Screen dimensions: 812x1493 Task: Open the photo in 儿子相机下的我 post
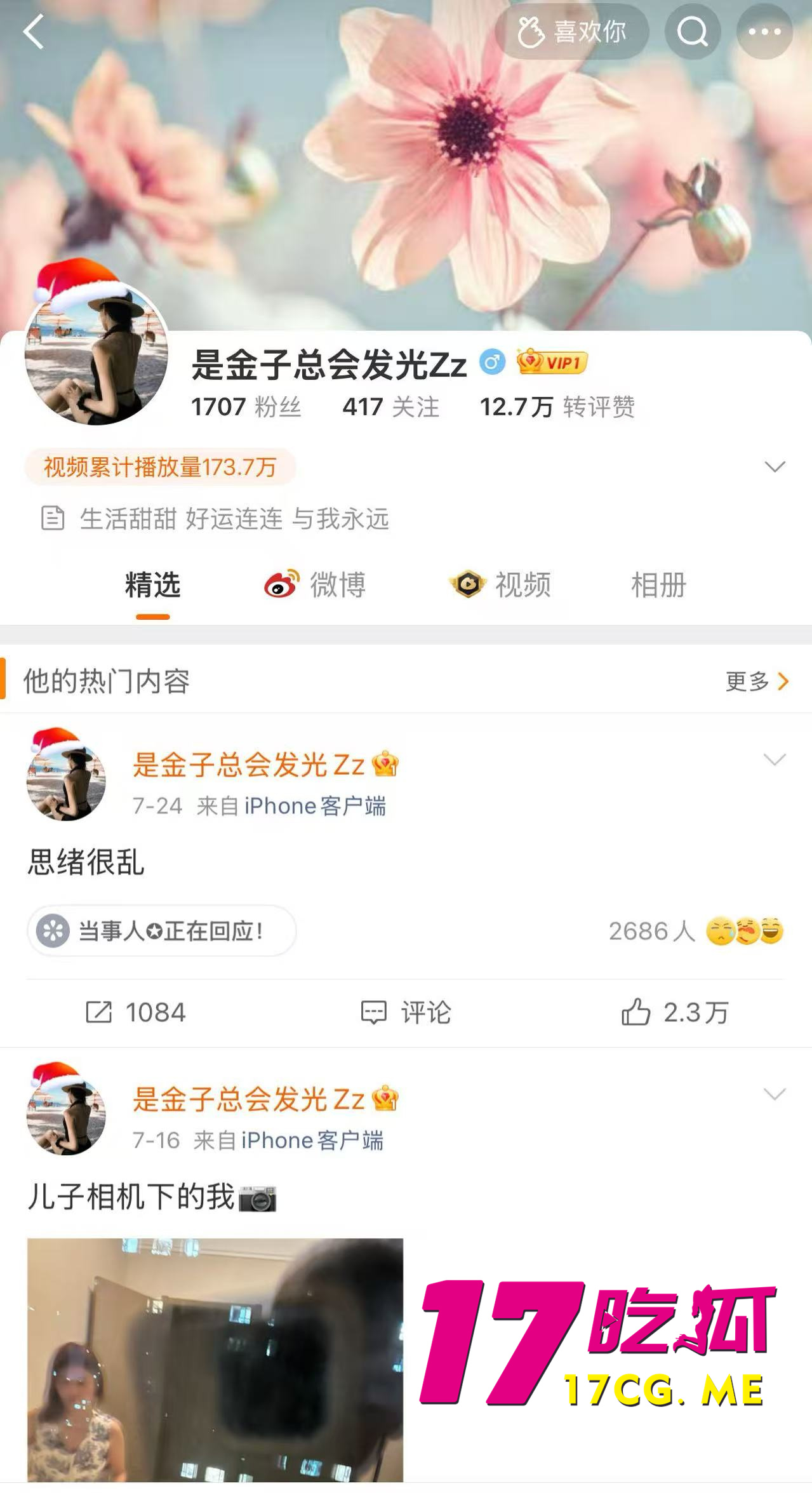pyautogui.click(x=215, y=1359)
